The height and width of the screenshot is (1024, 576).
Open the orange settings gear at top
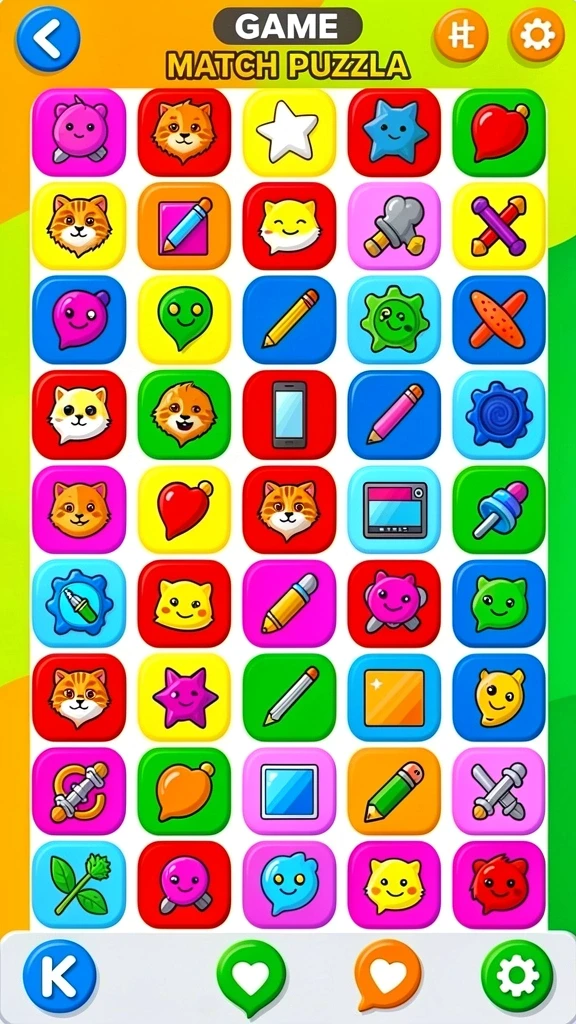point(537,35)
